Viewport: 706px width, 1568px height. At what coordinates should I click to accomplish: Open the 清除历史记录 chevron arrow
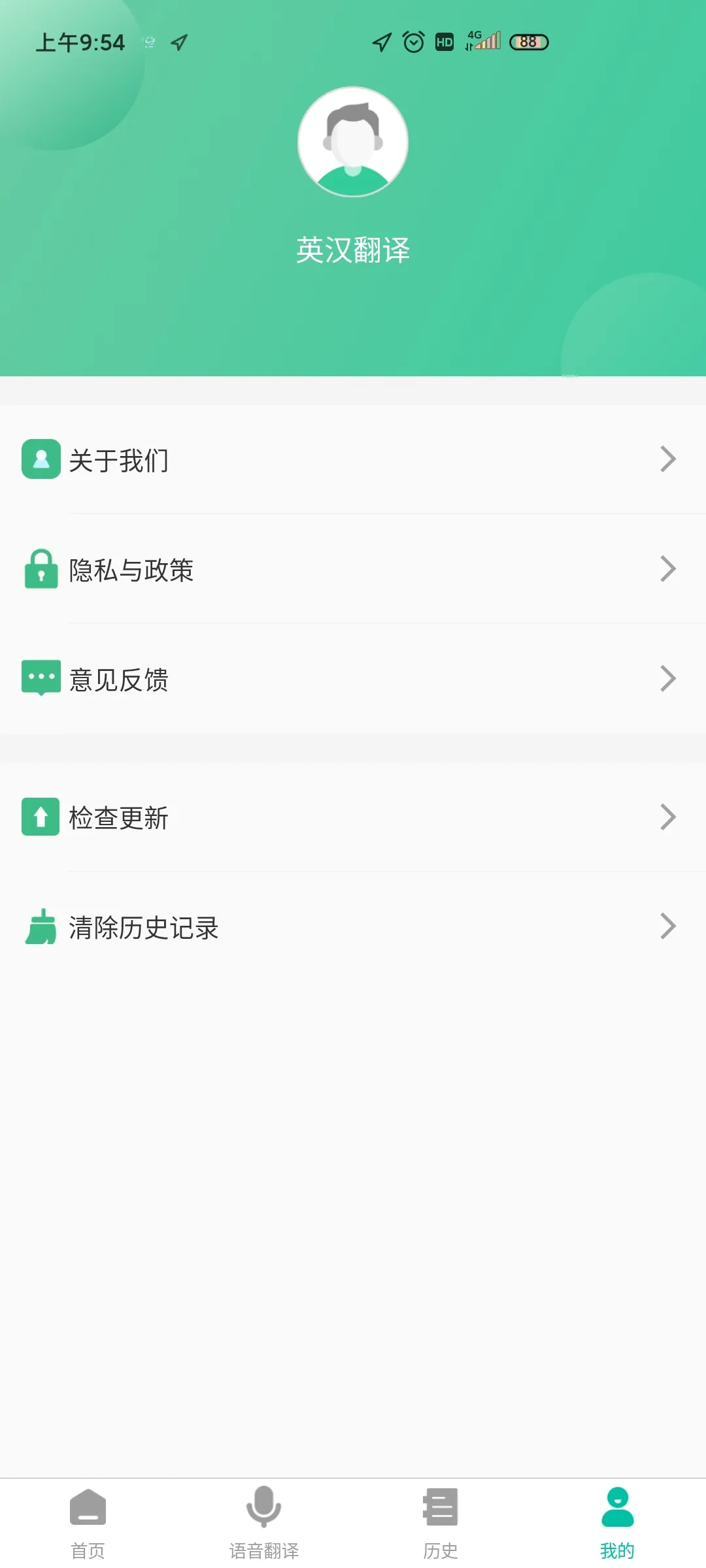[x=668, y=928]
